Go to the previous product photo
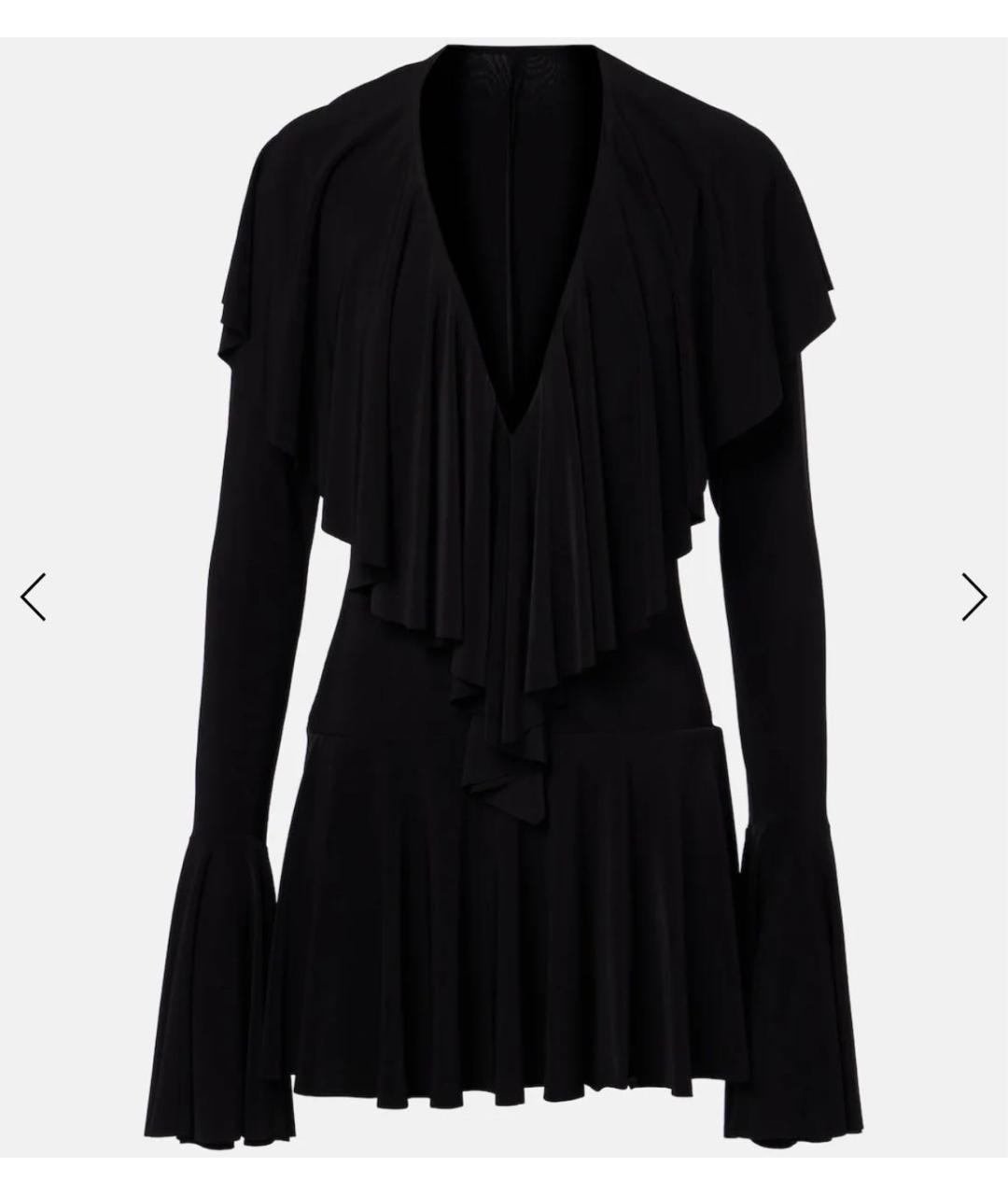The height and width of the screenshot is (1195, 1008). pos(34,597)
